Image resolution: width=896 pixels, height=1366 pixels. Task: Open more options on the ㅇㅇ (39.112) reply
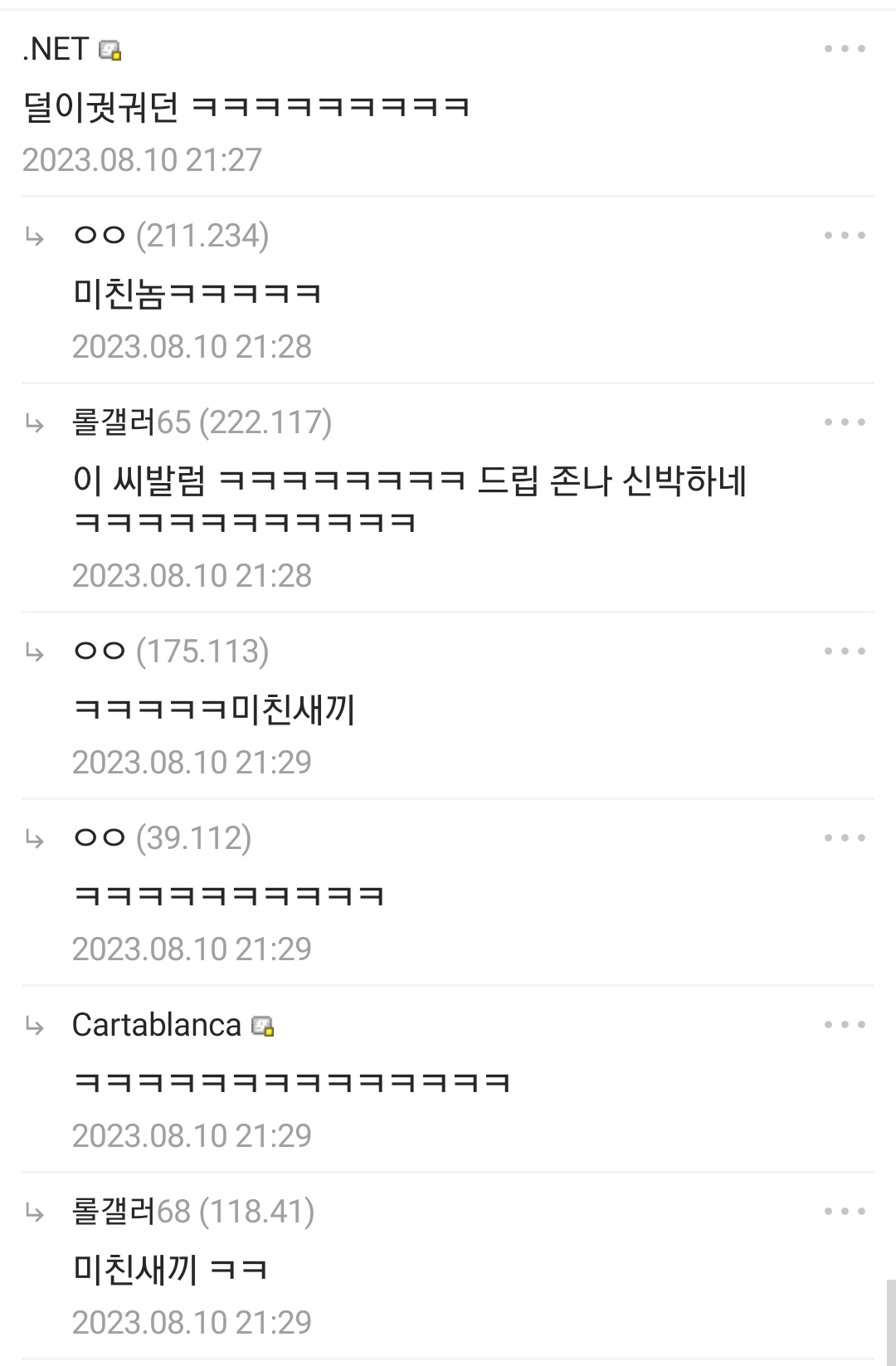pos(845,838)
